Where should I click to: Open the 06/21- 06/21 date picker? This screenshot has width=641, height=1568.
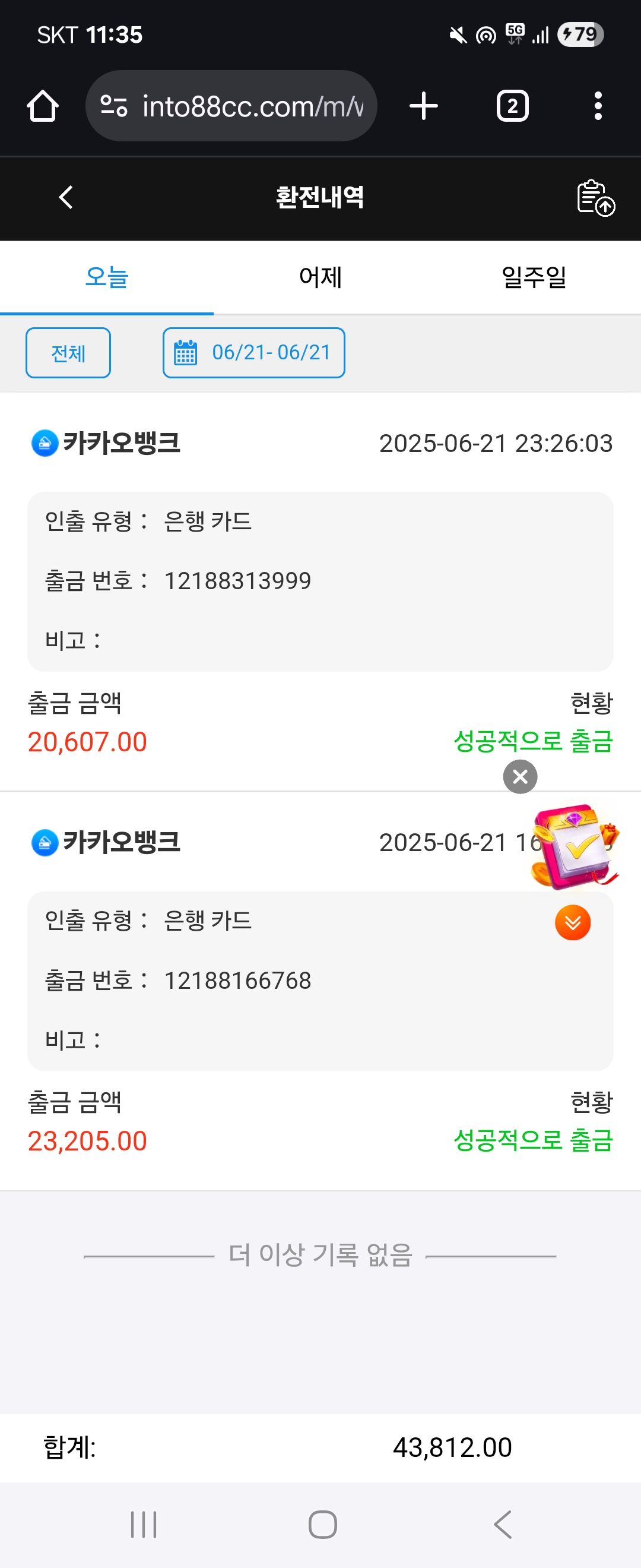253,353
